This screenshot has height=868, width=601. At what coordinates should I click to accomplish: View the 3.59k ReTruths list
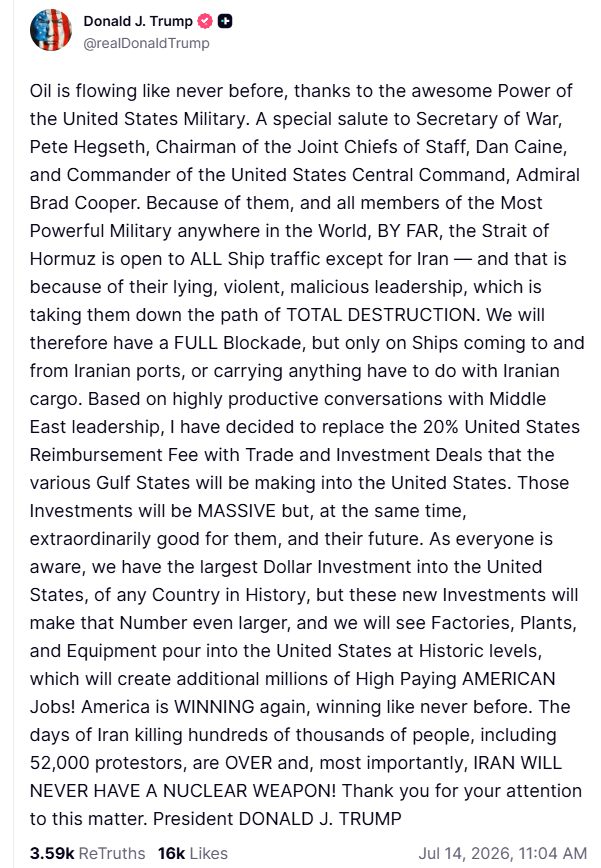point(87,853)
